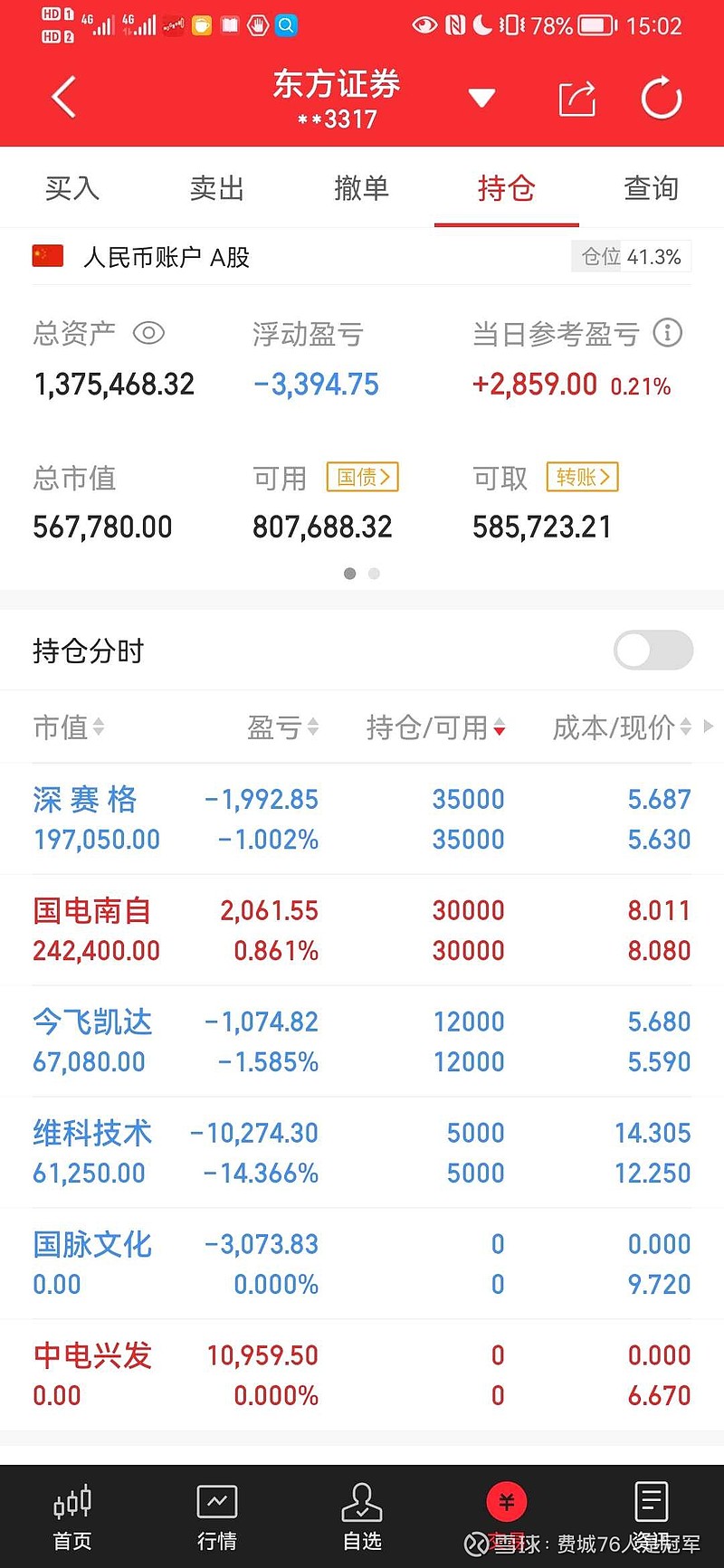Tap the 转账 button
The image size is (724, 1568).
tap(583, 477)
